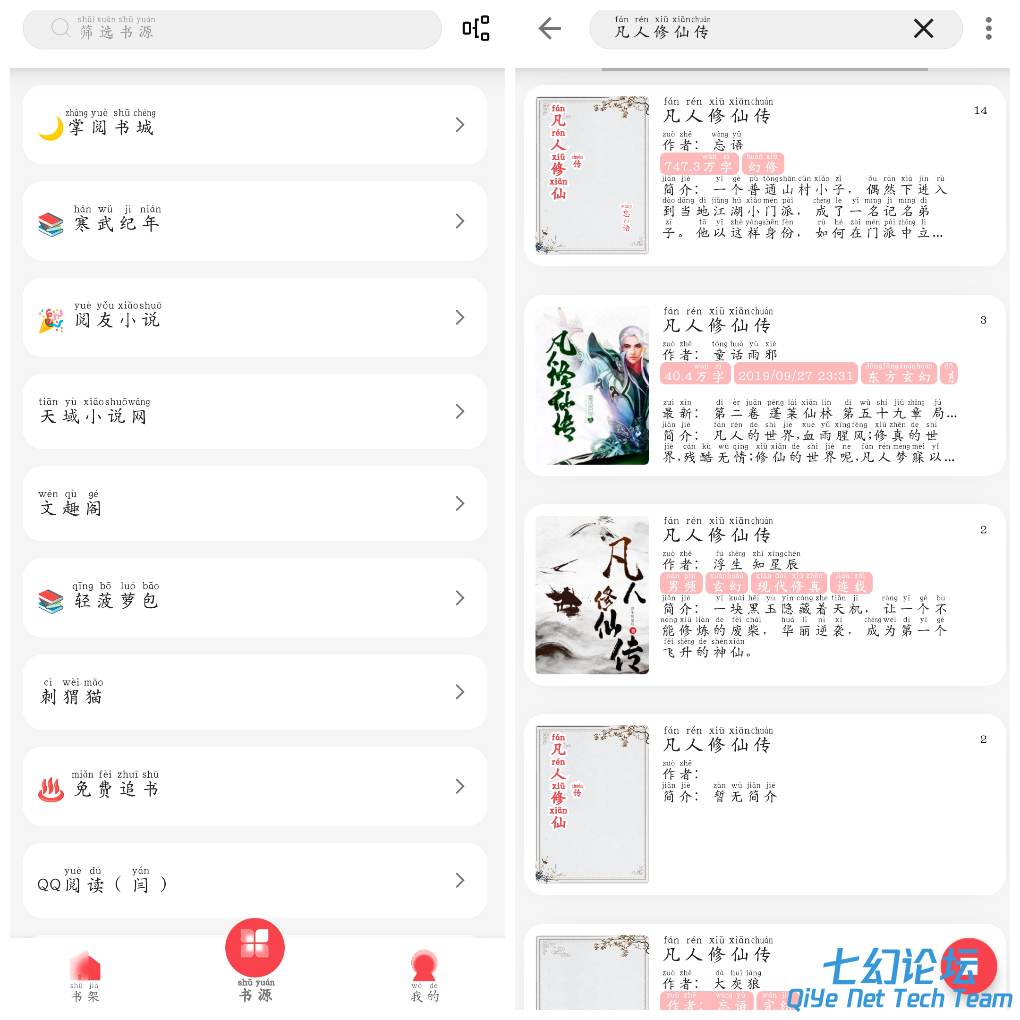Tap the 筛选书源 filter search box
Image resolution: width=1020 pixels, height=1020 pixels.
[x=232, y=29]
